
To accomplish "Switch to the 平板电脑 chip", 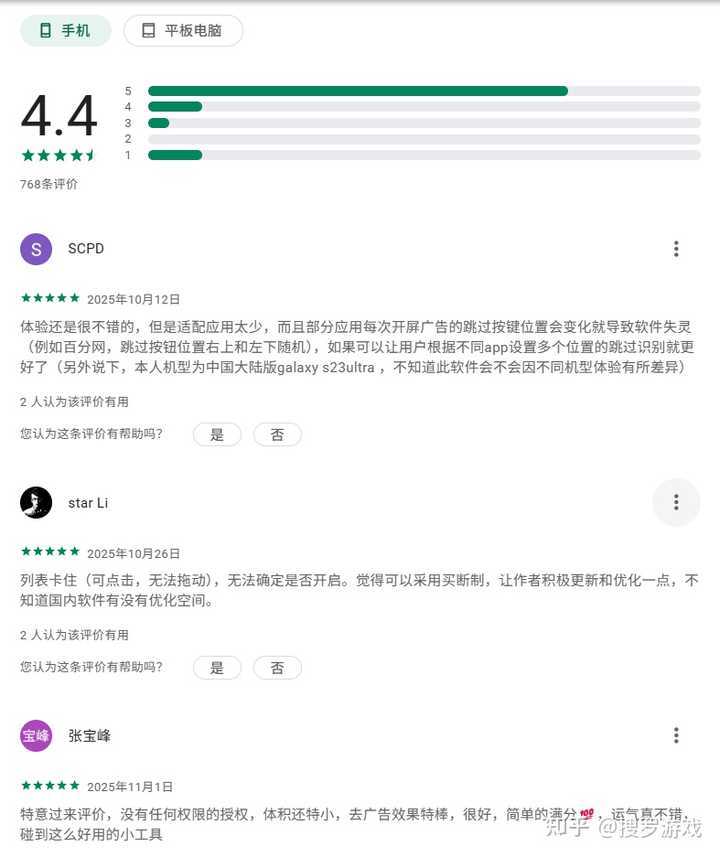I will (183, 31).
